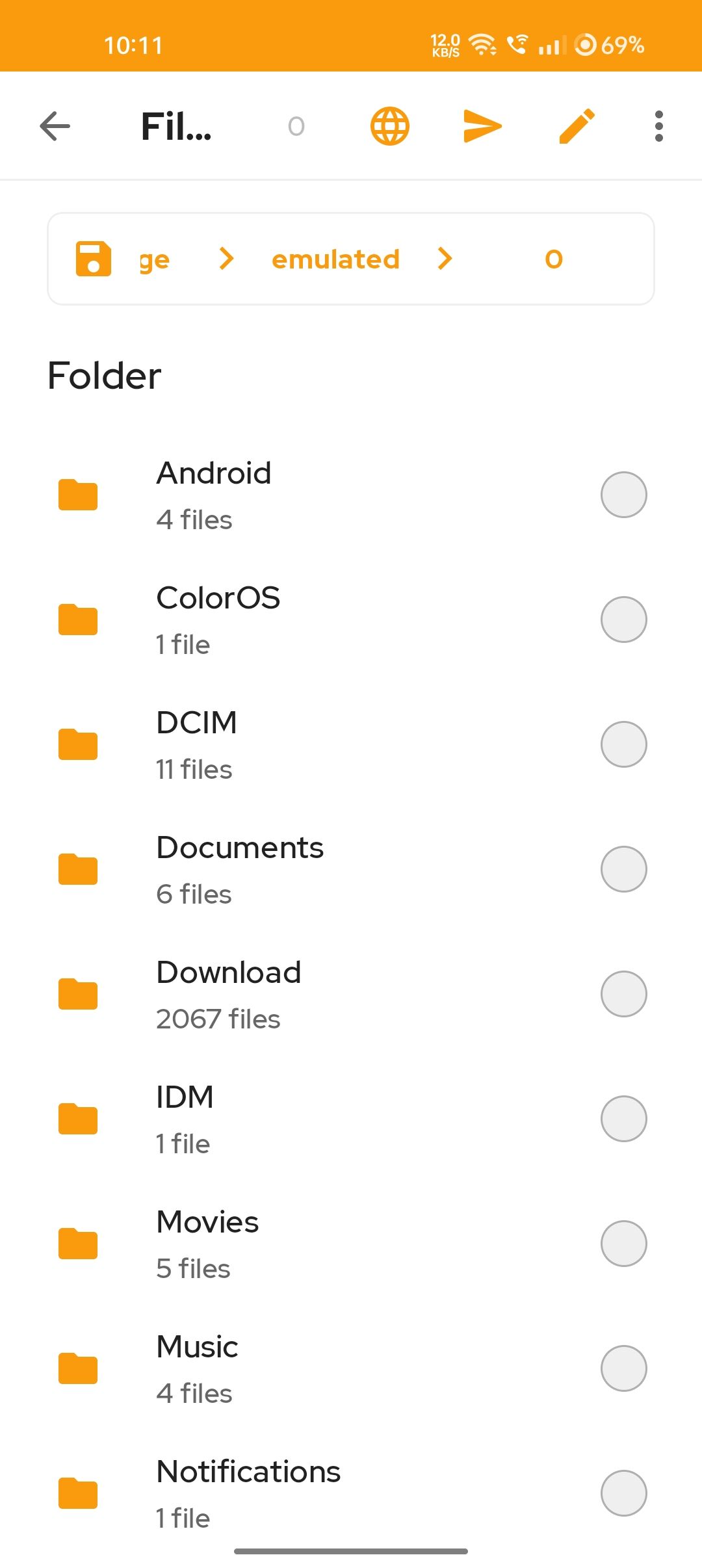Jump to the emulated folder in breadcrumb
702x1568 pixels.
coord(335,259)
